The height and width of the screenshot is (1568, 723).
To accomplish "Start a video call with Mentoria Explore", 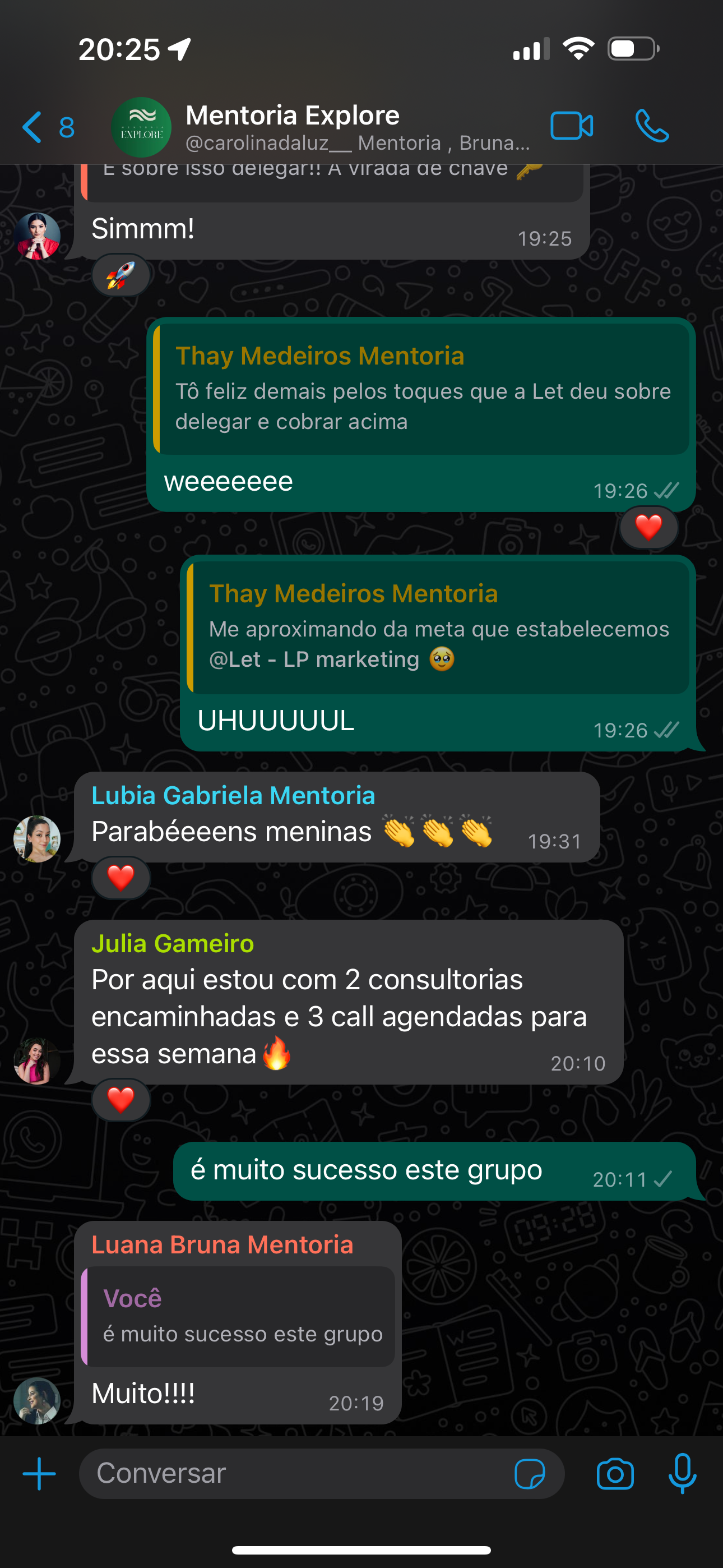I will 571,127.
